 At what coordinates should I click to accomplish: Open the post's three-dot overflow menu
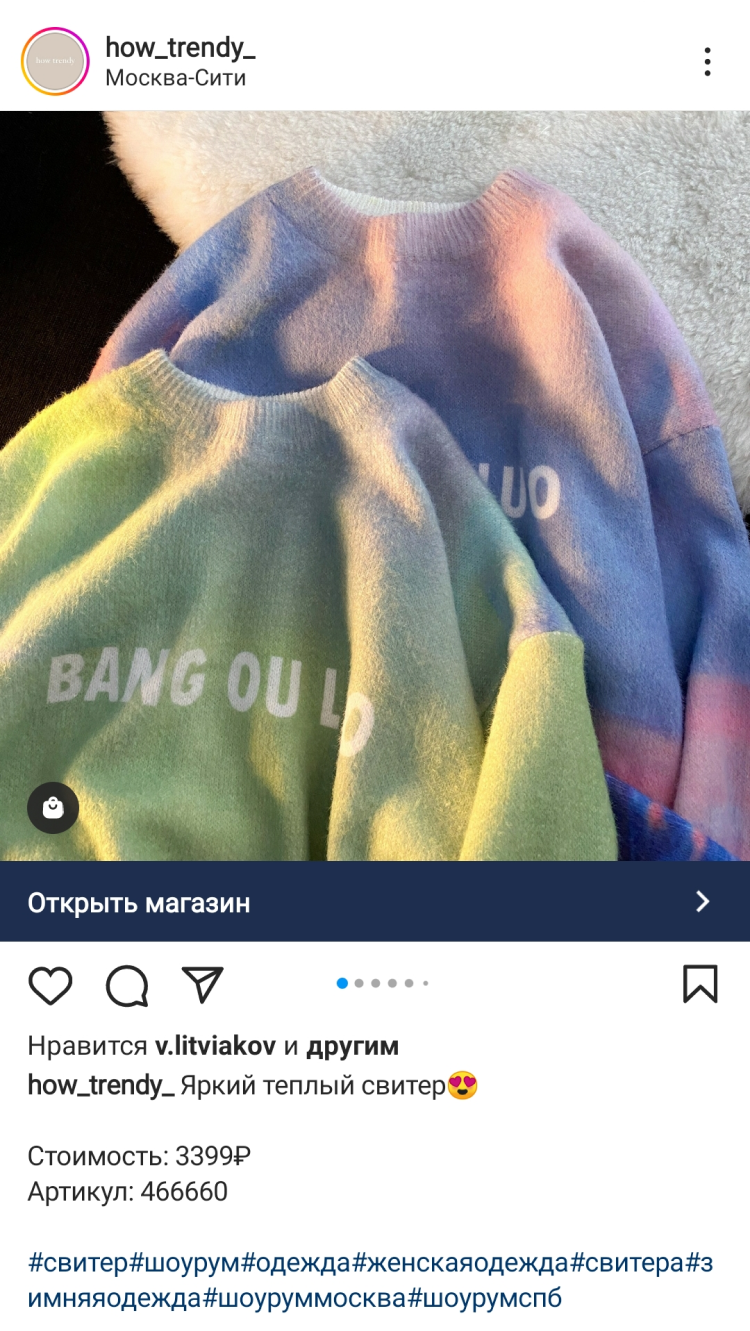click(707, 62)
